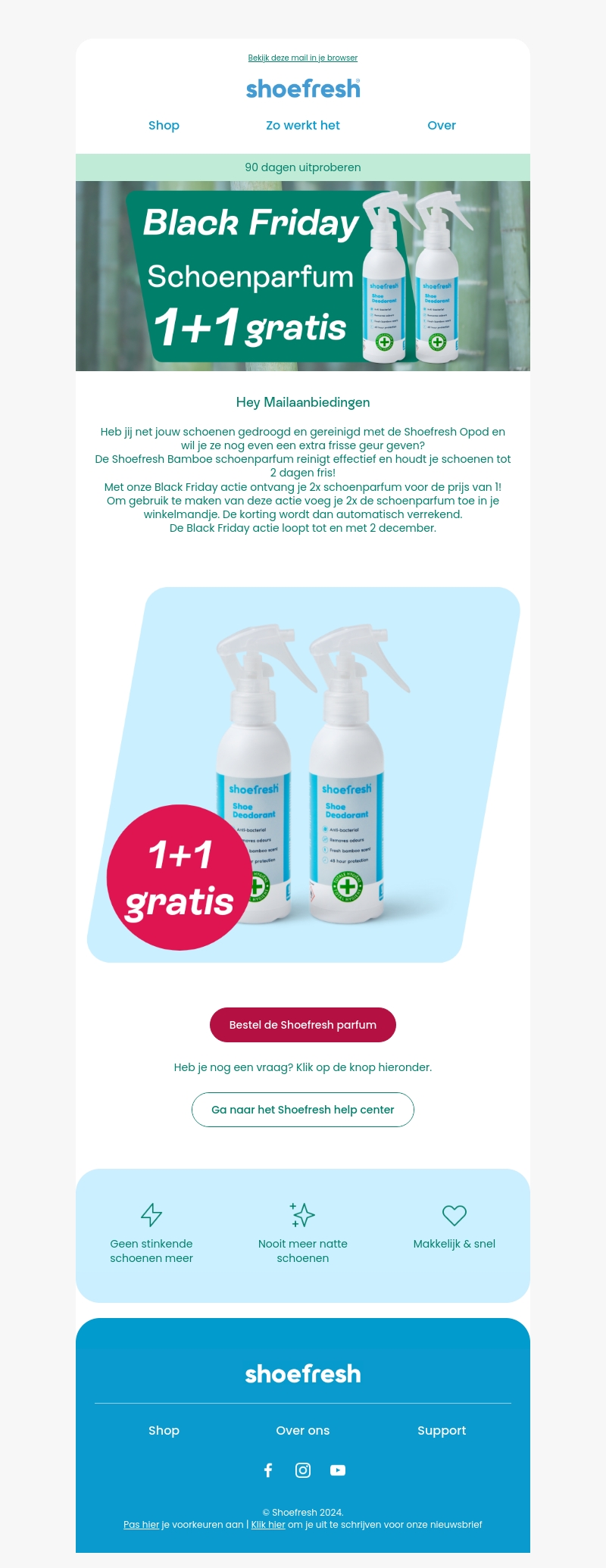Open the Shoefresh Facebook page
Image resolution: width=606 pixels, height=1568 pixels.
[268, 1470]
